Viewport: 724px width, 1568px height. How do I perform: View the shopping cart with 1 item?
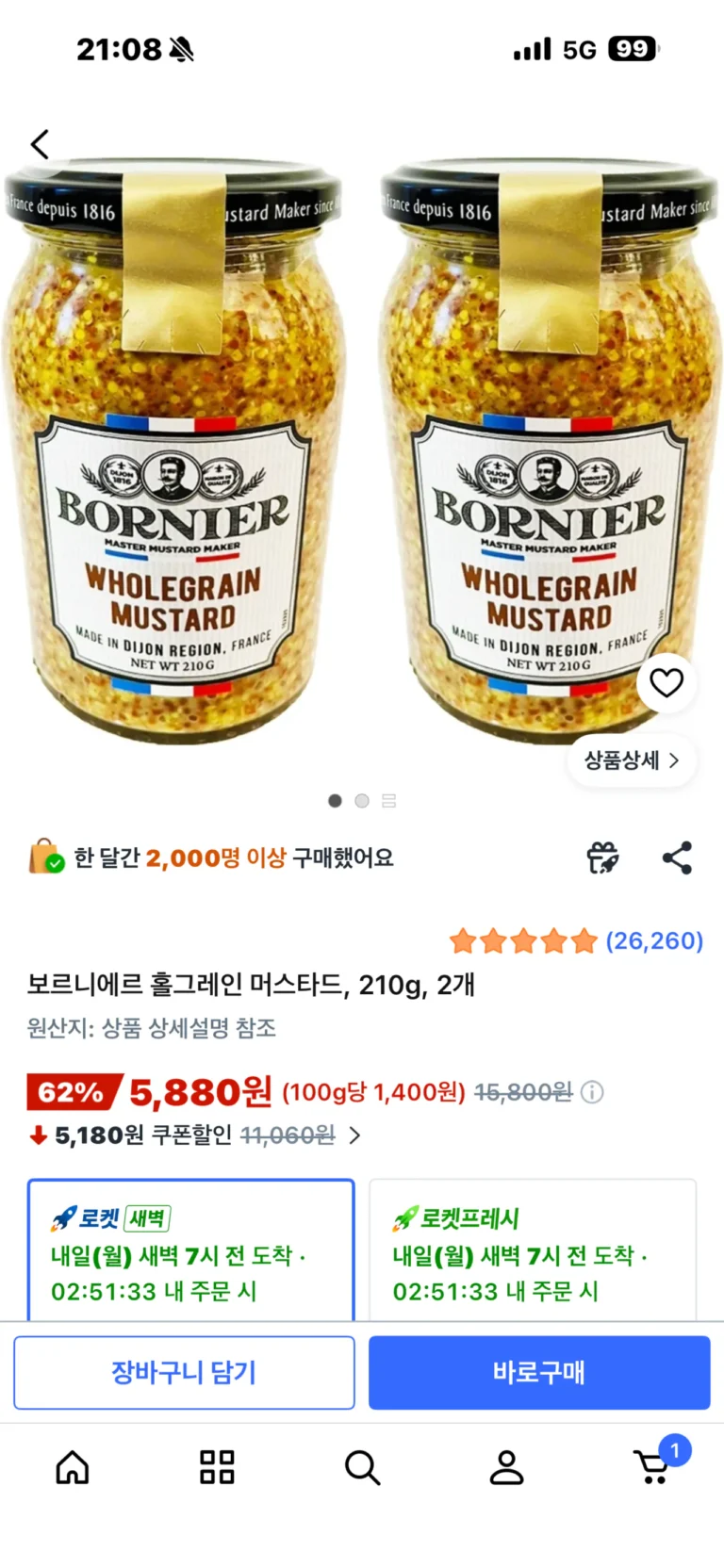pyautogui.click(x=652, y=1467)
